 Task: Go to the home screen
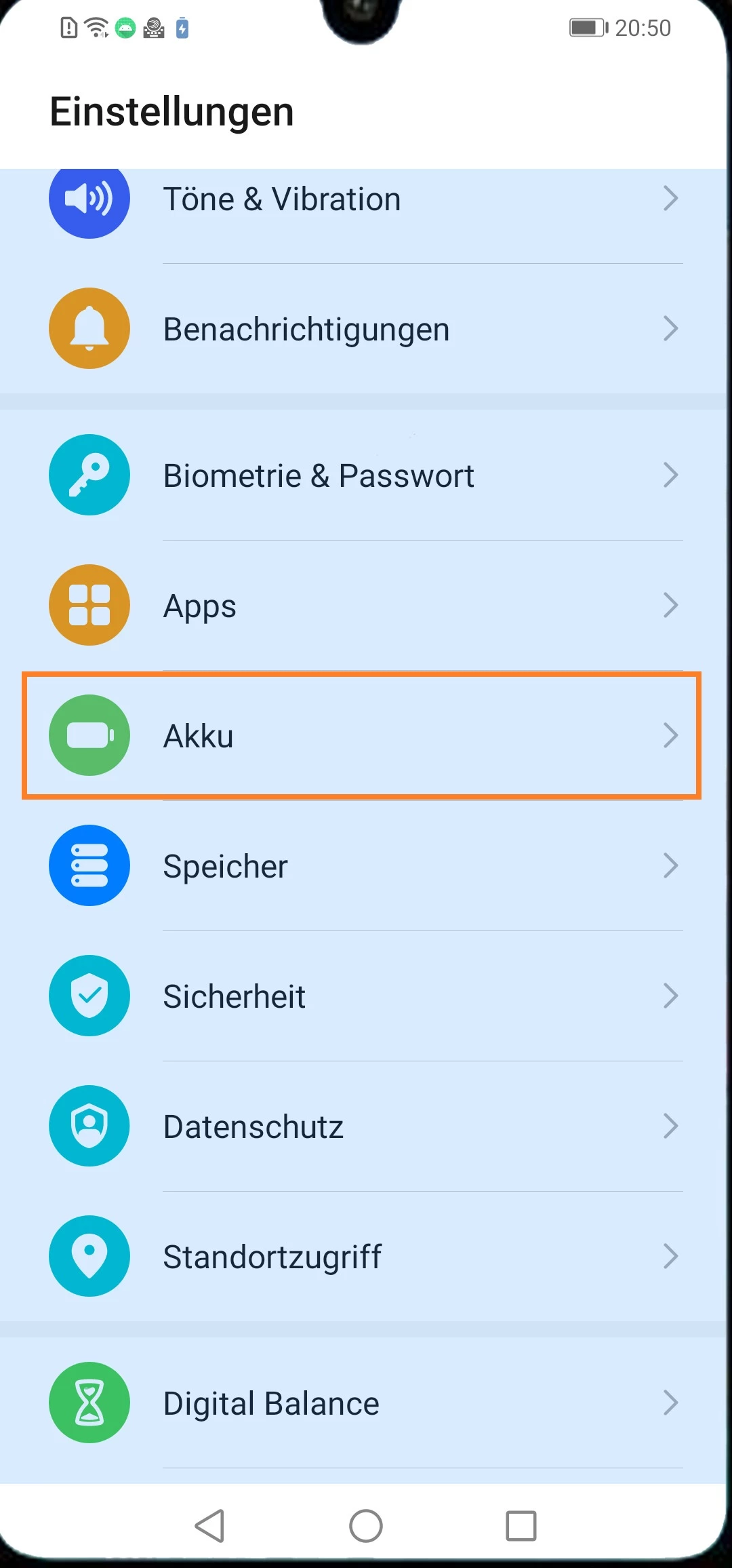click(366, 1526)
